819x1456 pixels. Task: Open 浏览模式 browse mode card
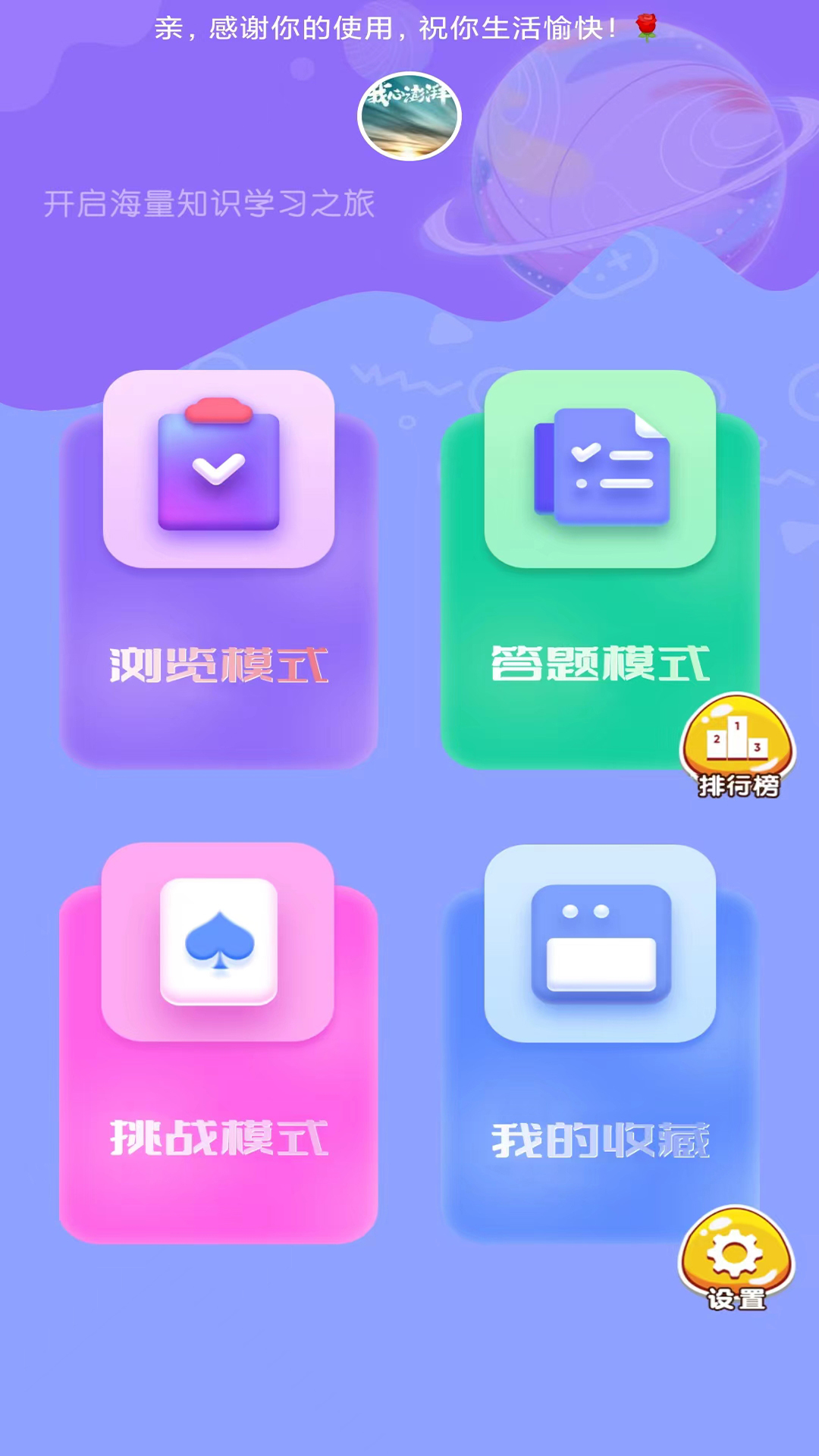click(218, 570)
